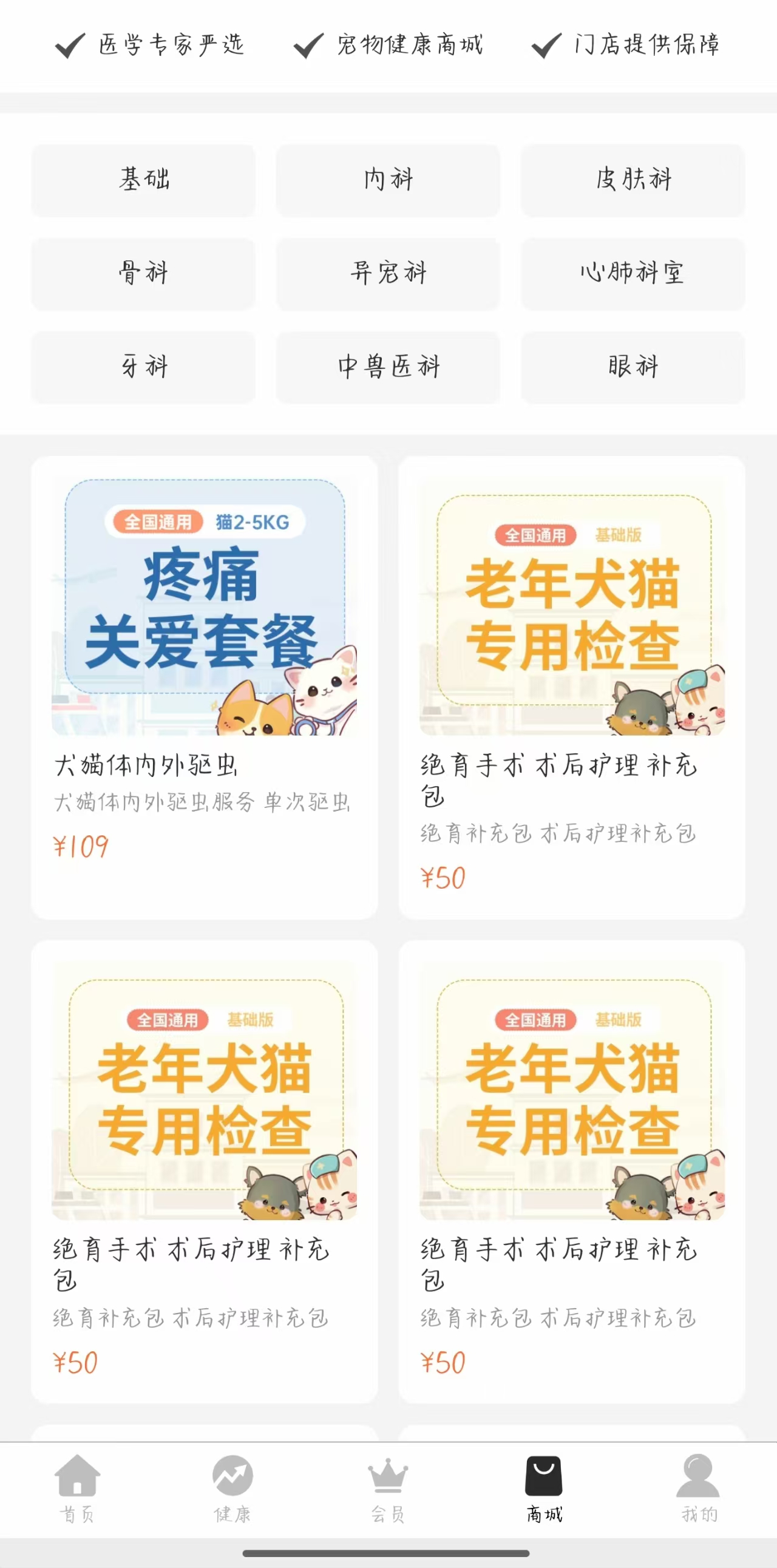Select the 中兽医科 category
777x1568 pixels.
coord(388,367)
